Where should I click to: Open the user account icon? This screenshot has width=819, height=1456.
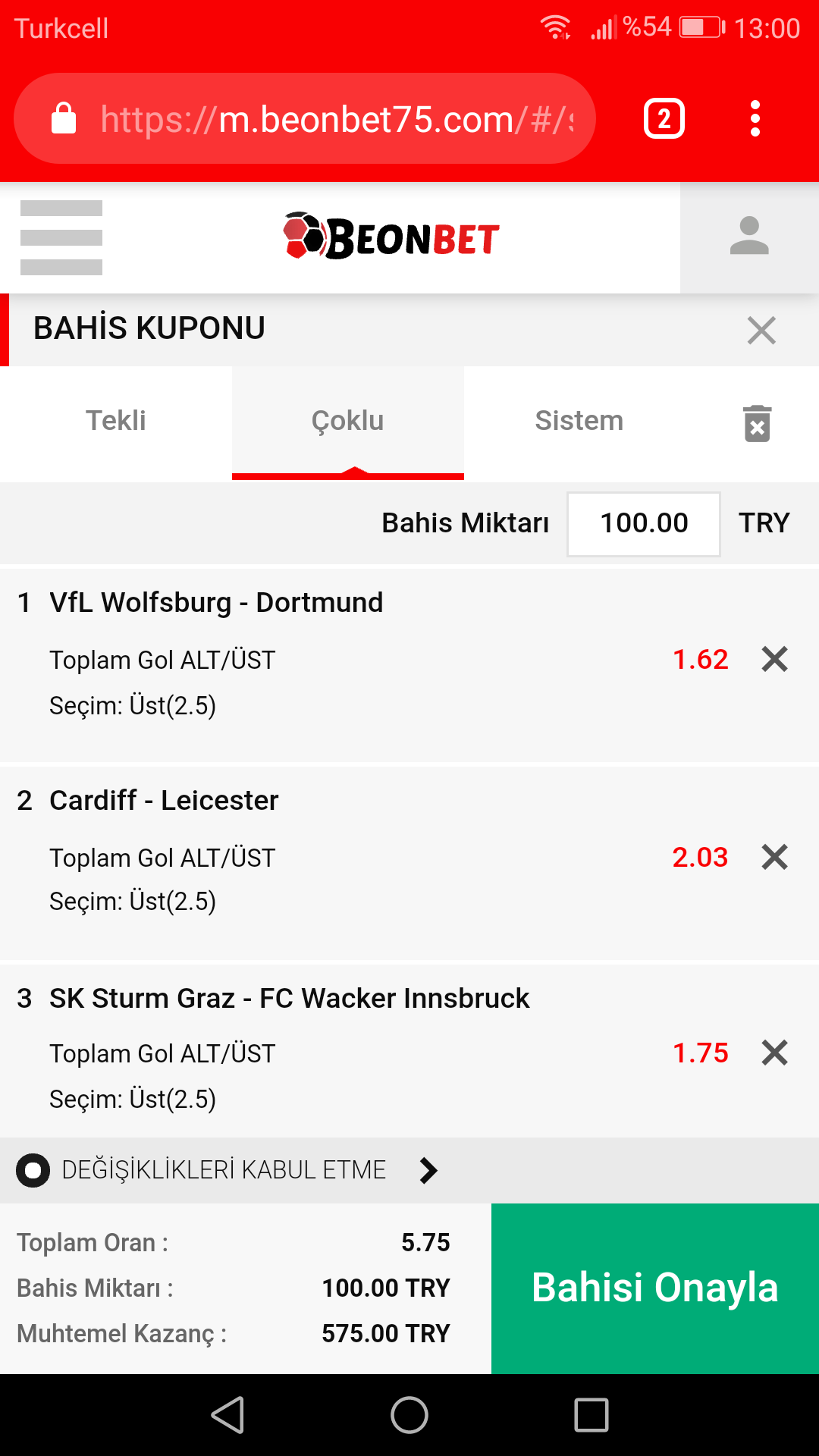pyautogui.click(x=749, y=237)
